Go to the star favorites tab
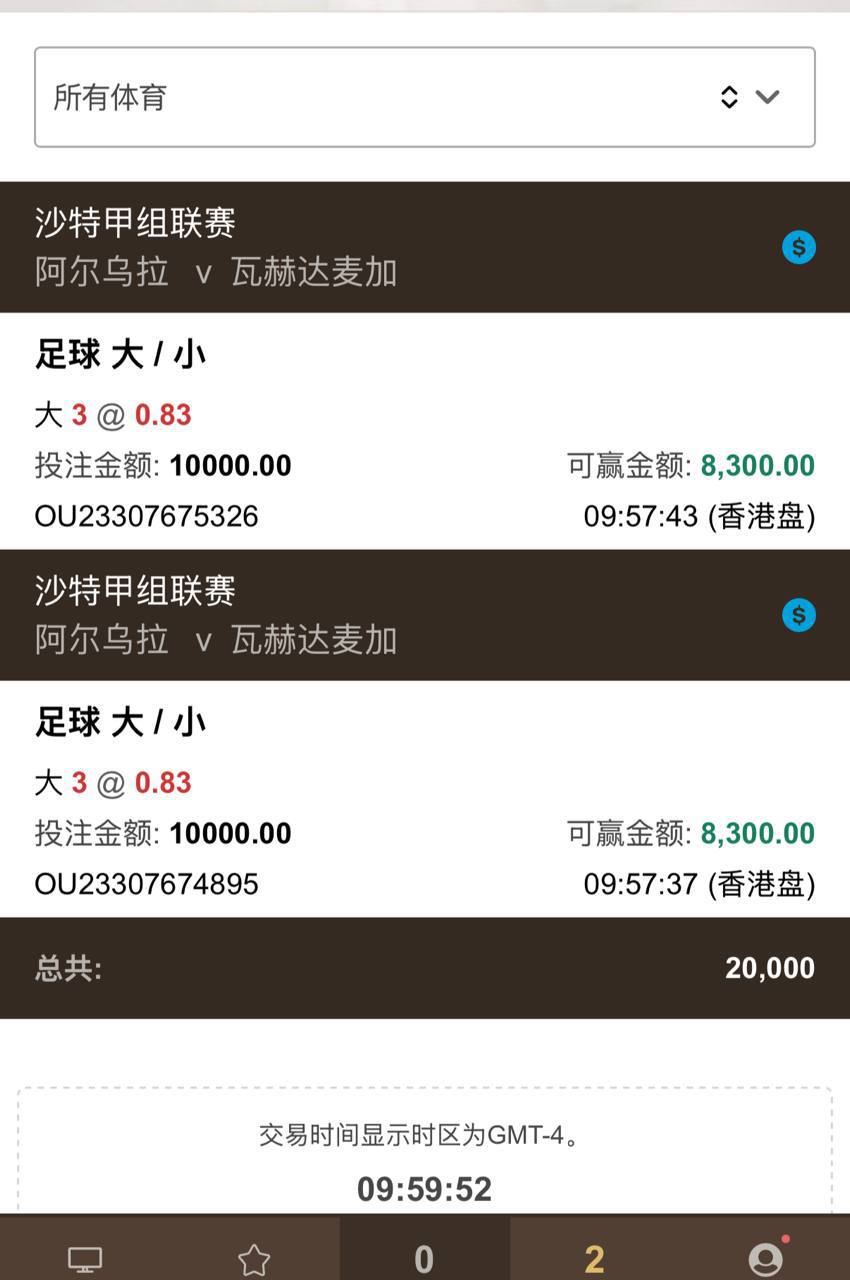 [254, 1258]
